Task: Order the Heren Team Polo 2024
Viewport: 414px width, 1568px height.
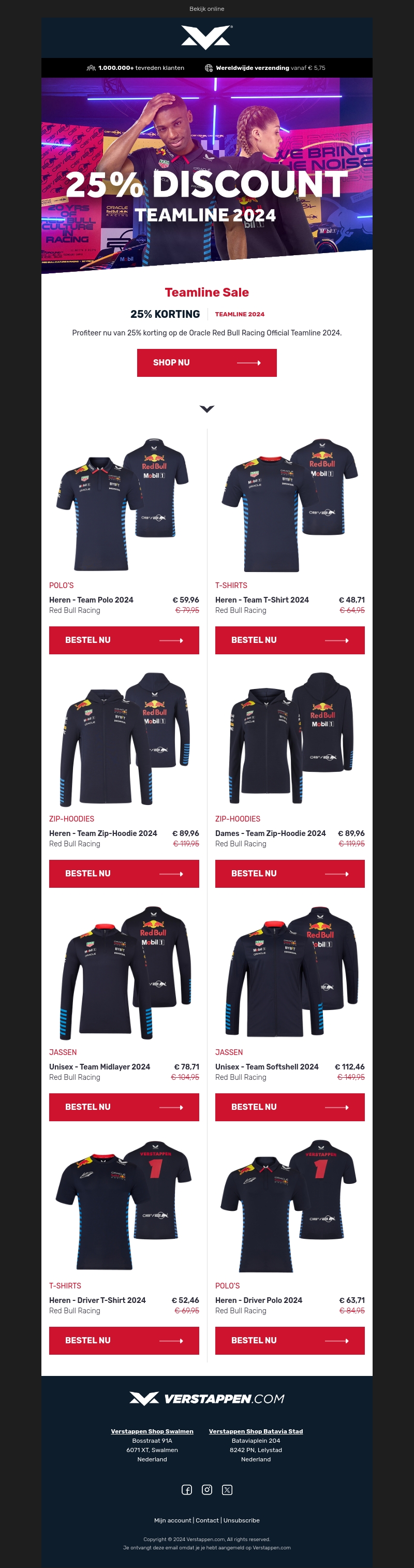Action: (x=124, y=640)
